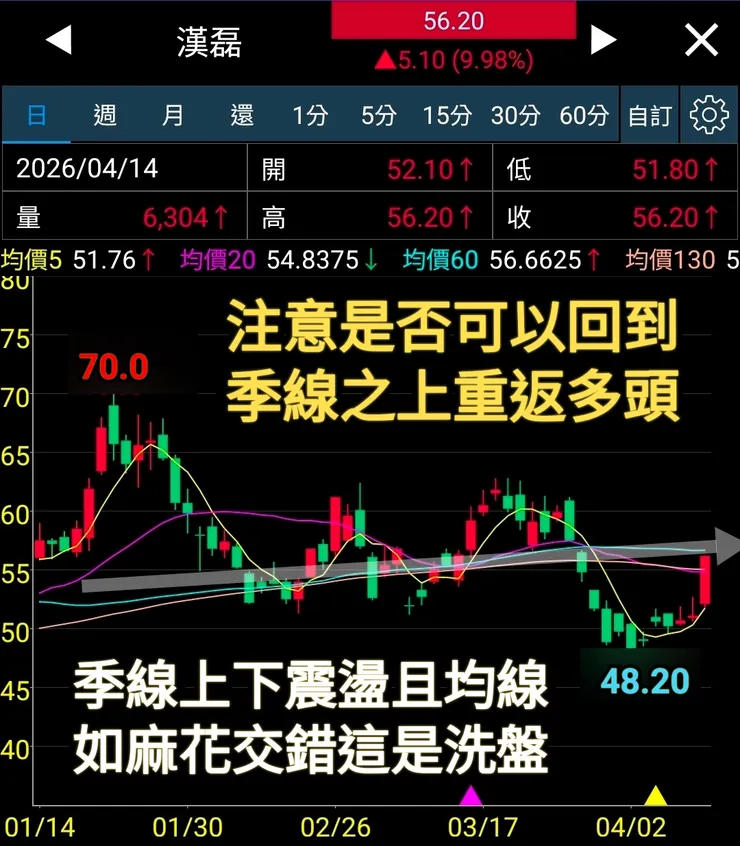Select the 日 daily chart tab
The width and height of the screenshot is (740, 846).
[36, 114]
